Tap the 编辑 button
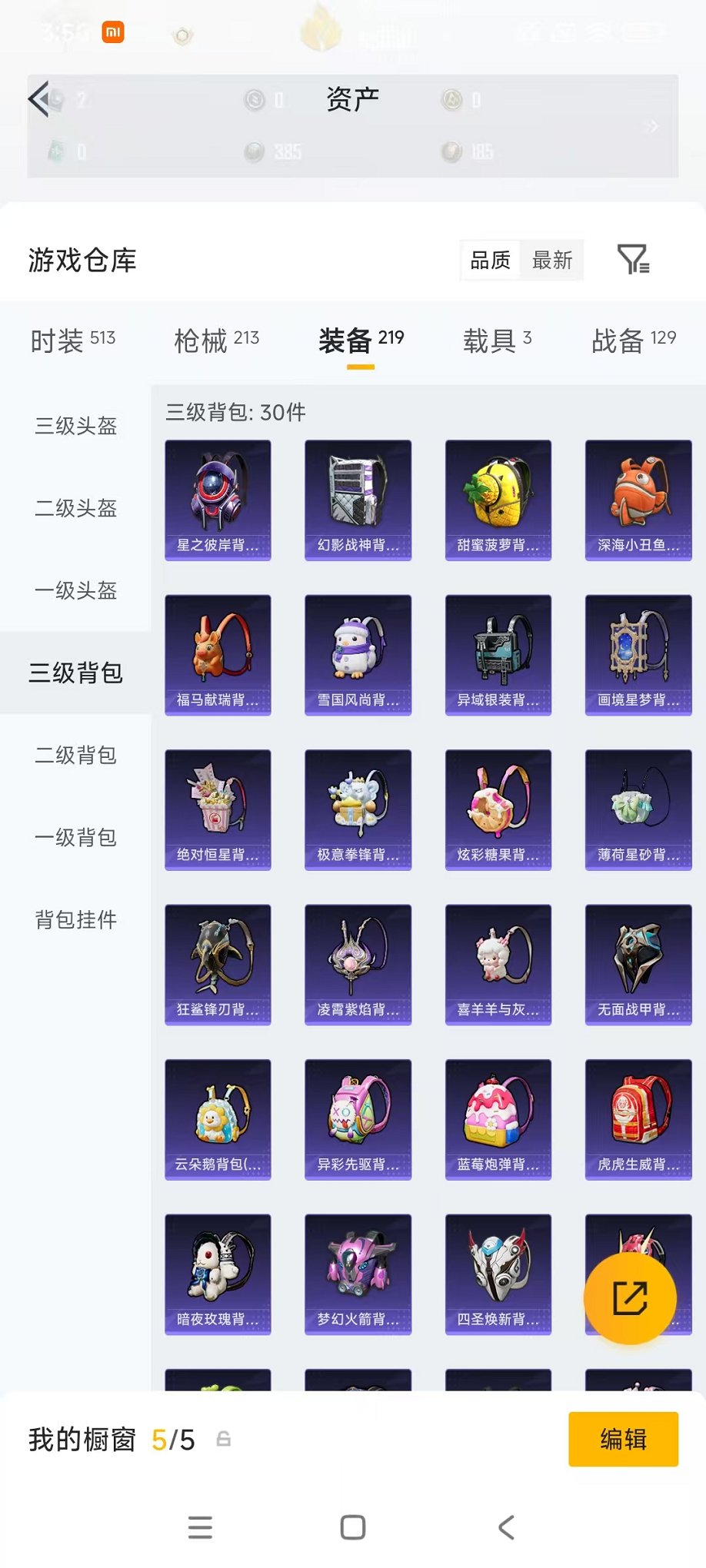The width and height of the screenshot is (706, 1568). [623, 1438]
